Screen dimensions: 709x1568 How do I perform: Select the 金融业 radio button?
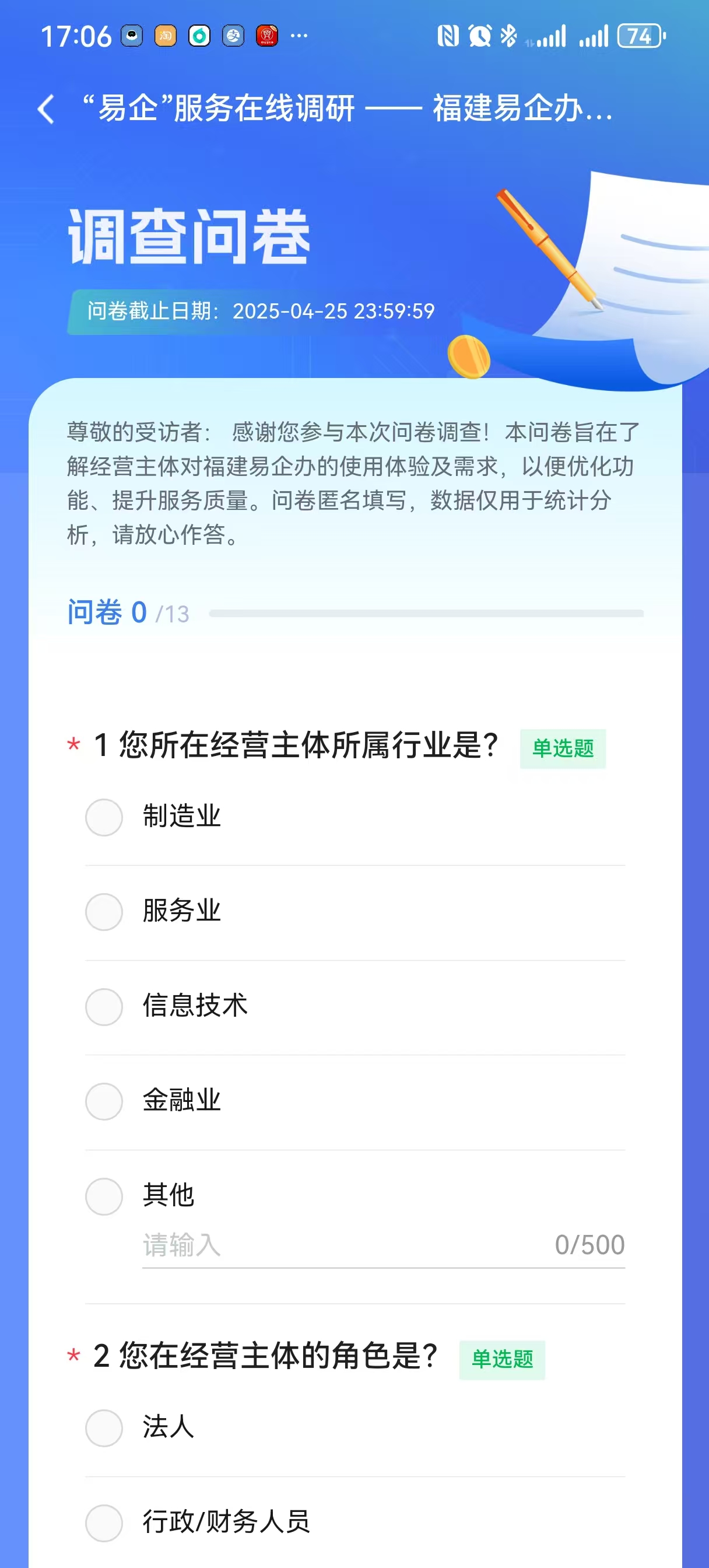[x=104, y=1101]
